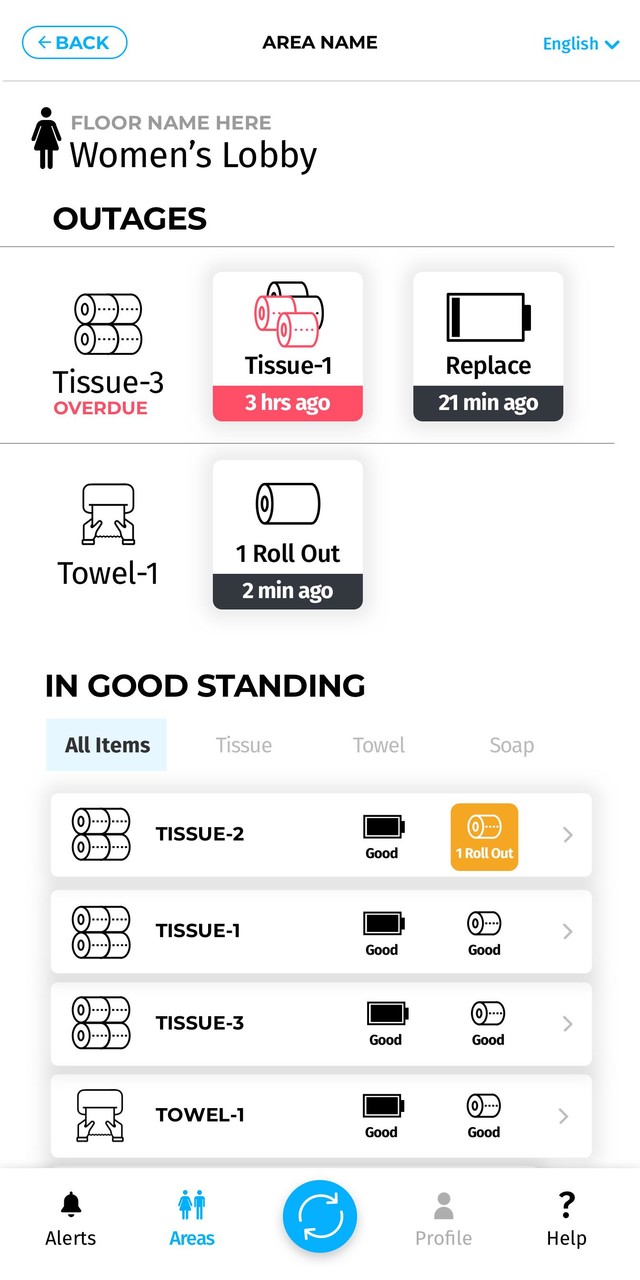This screenshot has width=640, height=1280.
Task: Go back using the Back button
Action: [75, 42]
